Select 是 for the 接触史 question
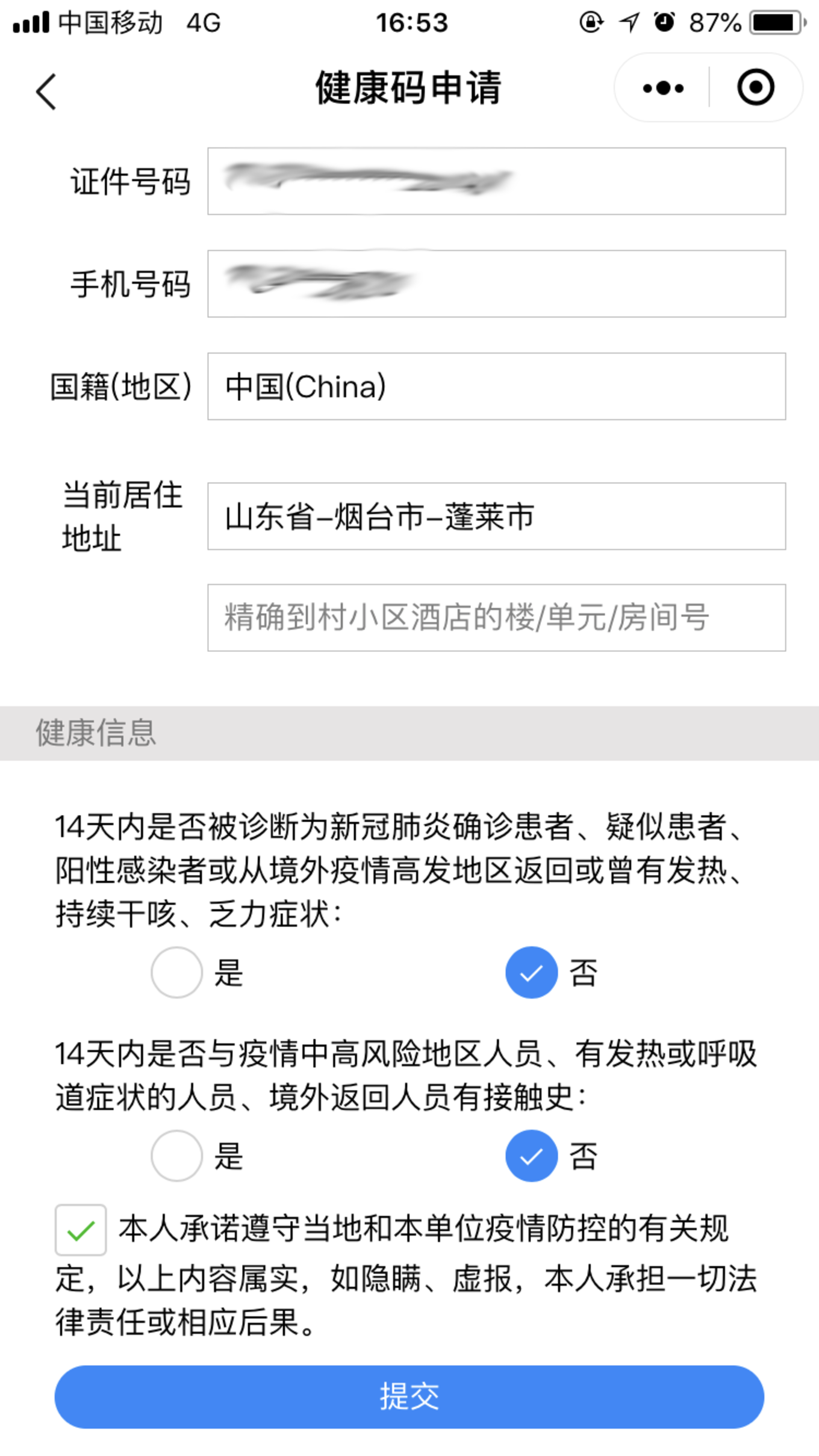This screenshot has height=1456, width=819. [176, 1155]
